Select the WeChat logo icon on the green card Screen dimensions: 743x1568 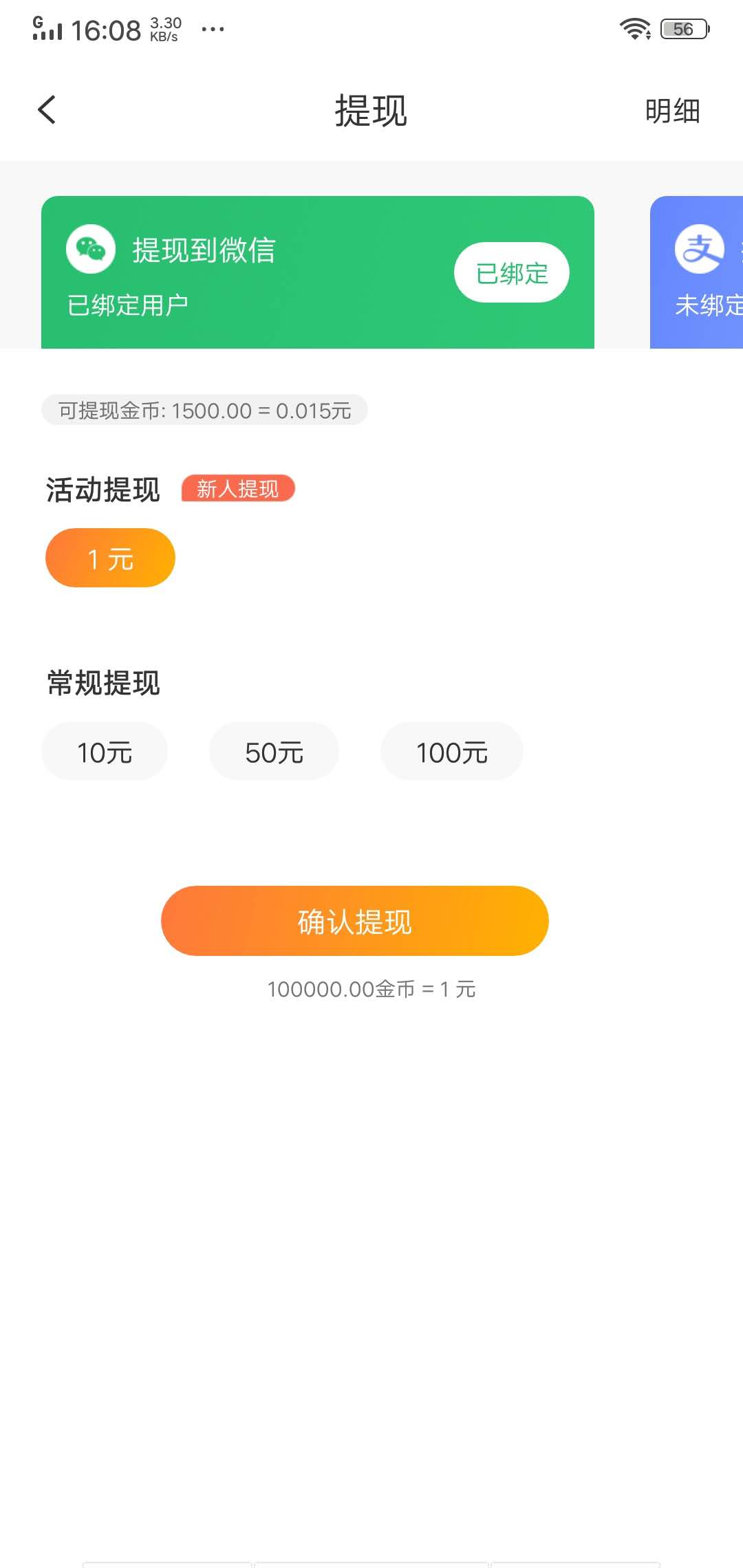point(90,249)
